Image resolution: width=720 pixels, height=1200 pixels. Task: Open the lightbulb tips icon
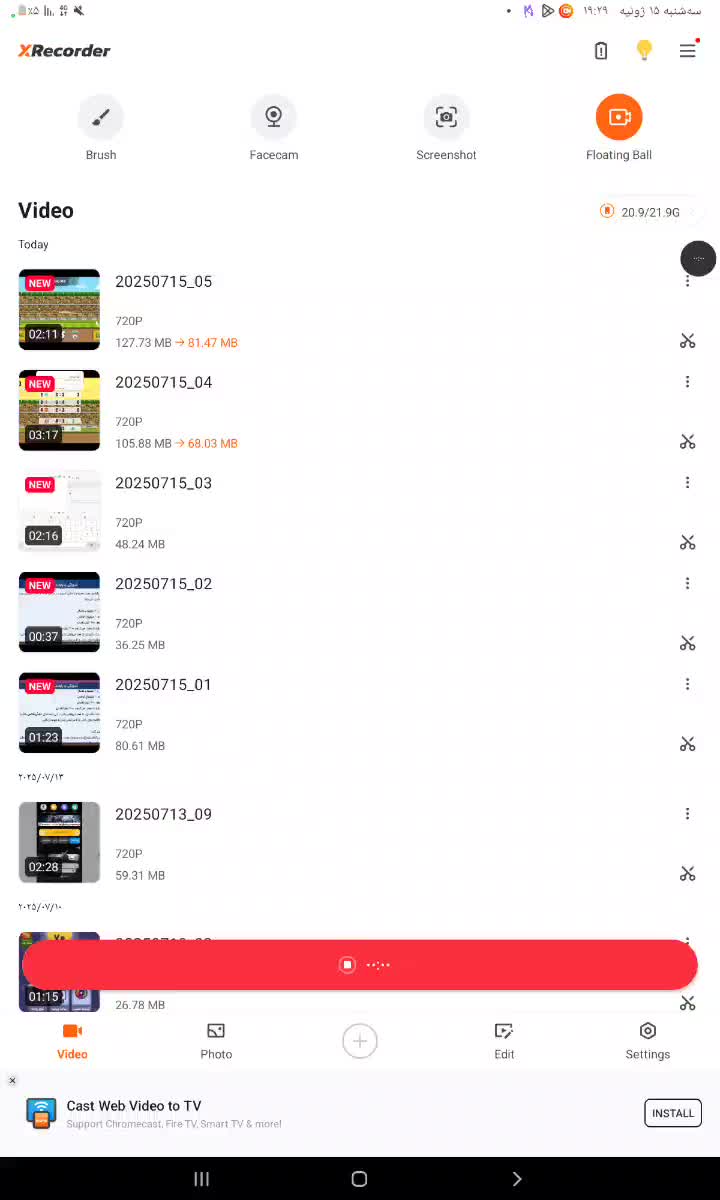tap(644, 50)
